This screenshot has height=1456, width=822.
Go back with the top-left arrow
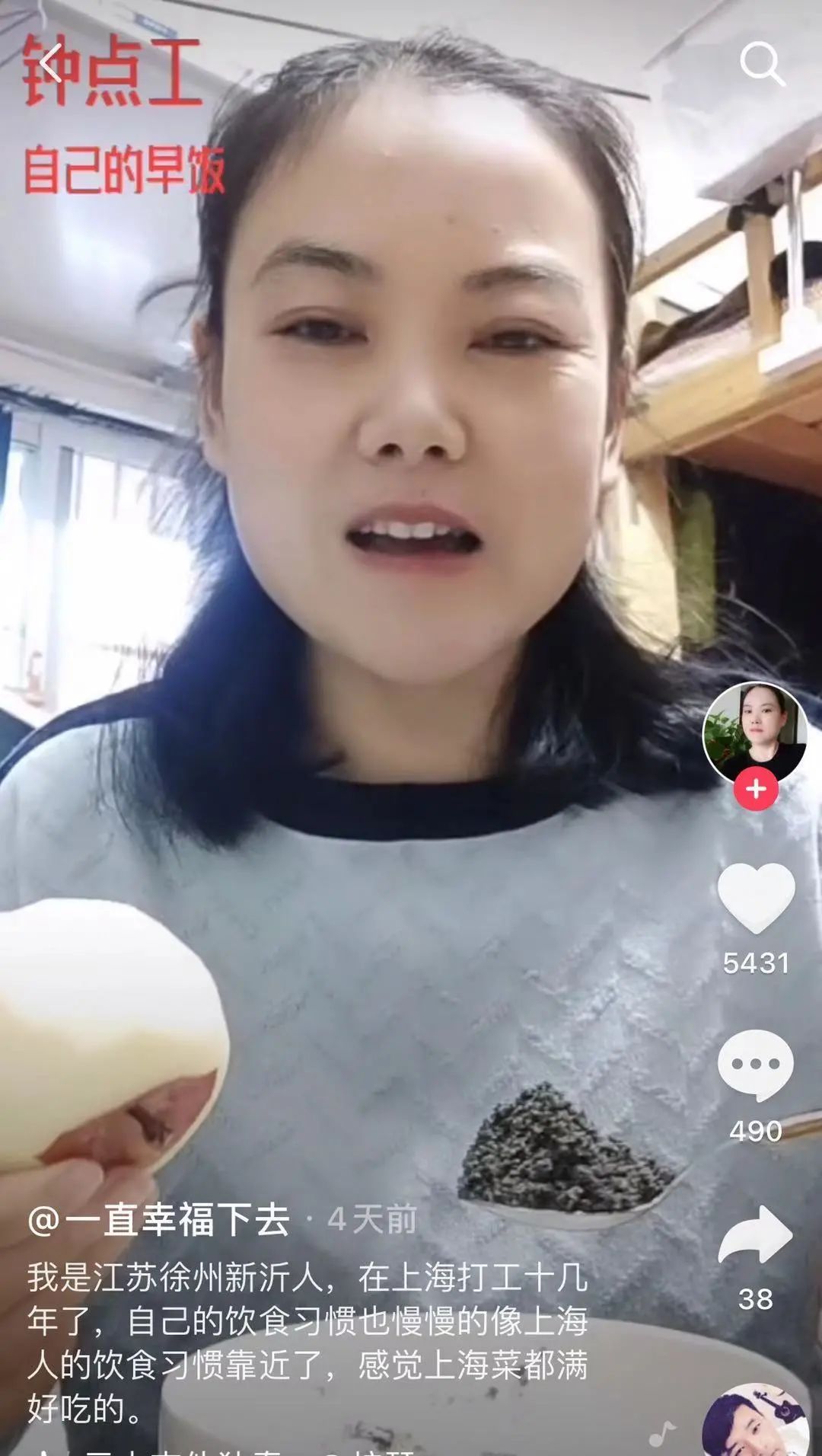[51, 63]
